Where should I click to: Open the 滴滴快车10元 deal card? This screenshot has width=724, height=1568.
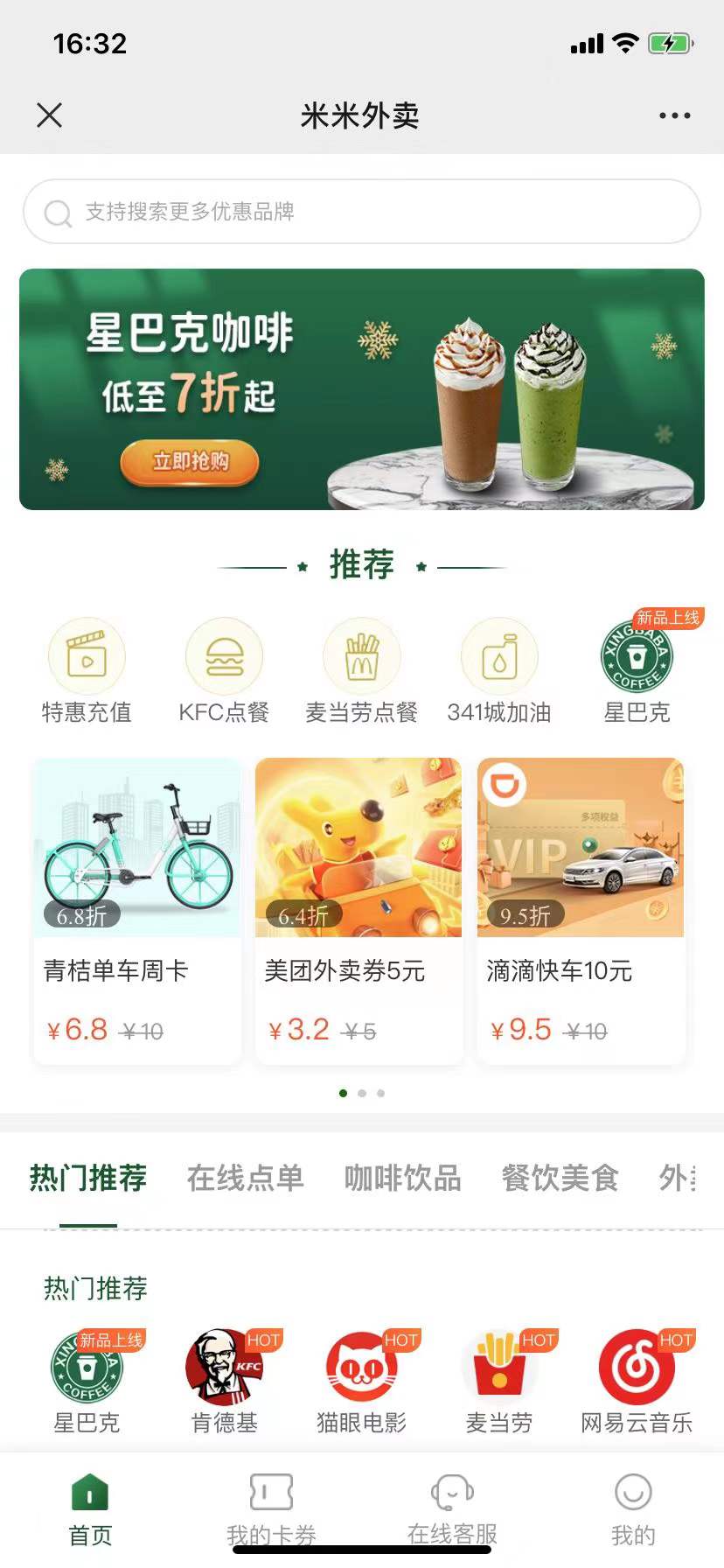point(581,910)
